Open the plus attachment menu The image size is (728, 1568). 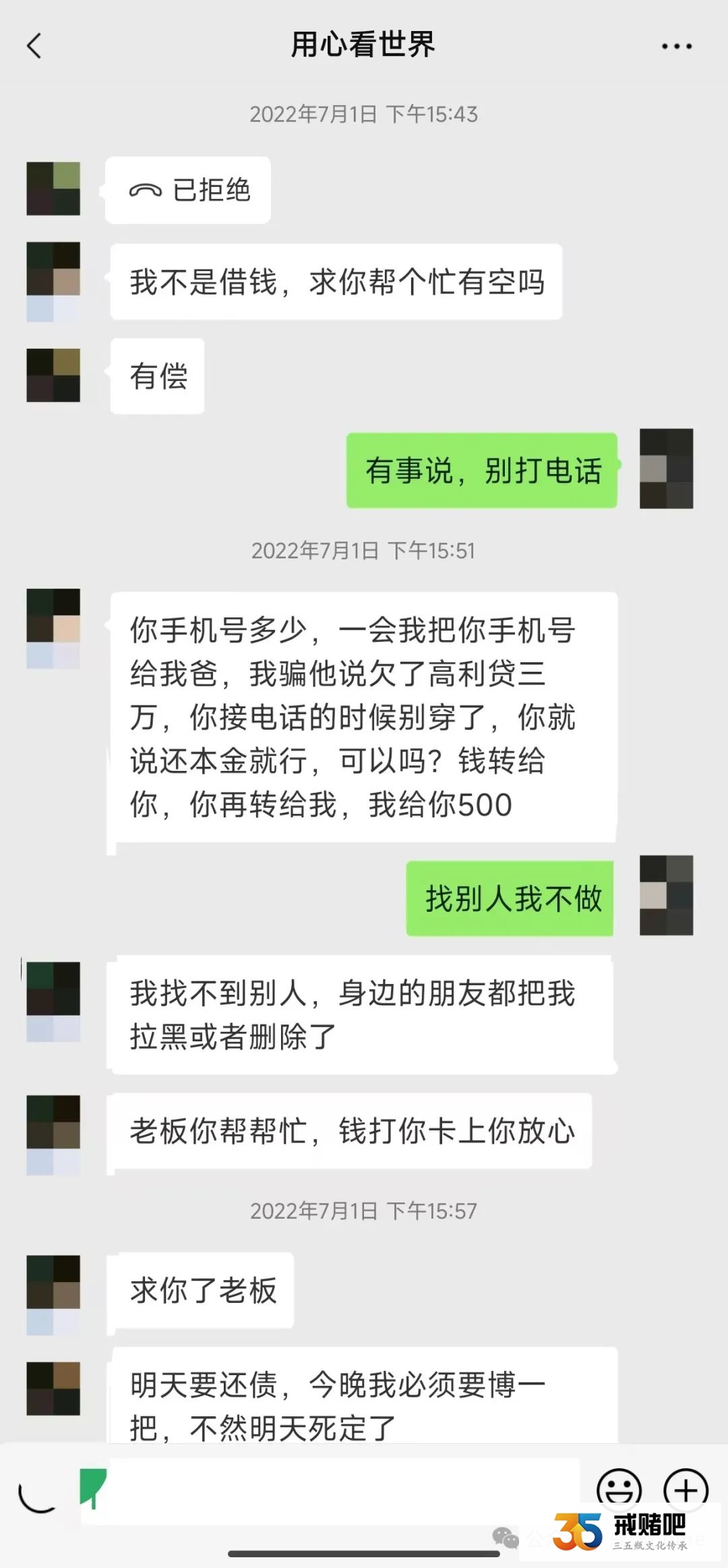click(x=686, y=1489)
